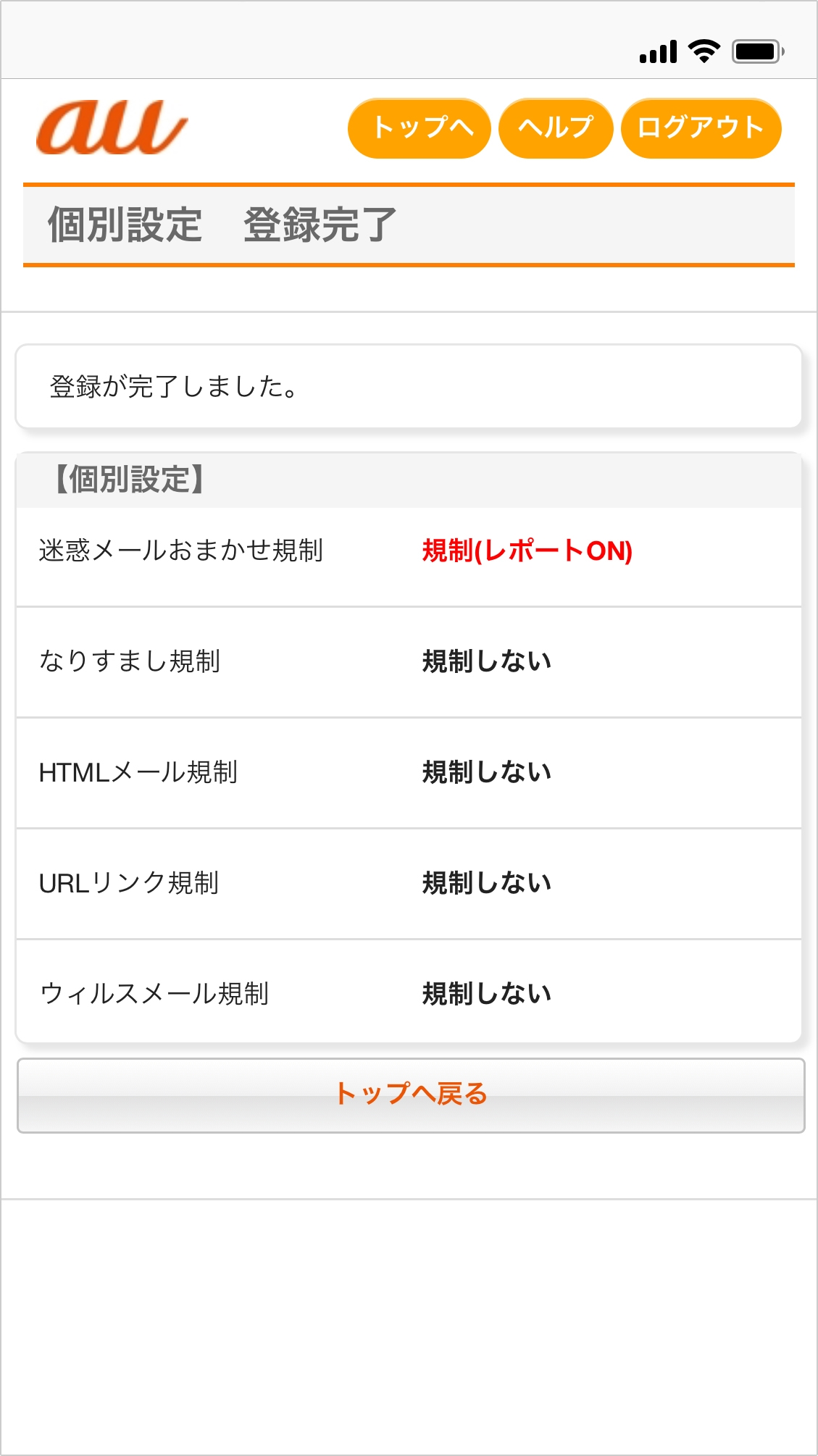Click the au logo
This screenshot has width=818, height=1456.
[x=112, y=128]
